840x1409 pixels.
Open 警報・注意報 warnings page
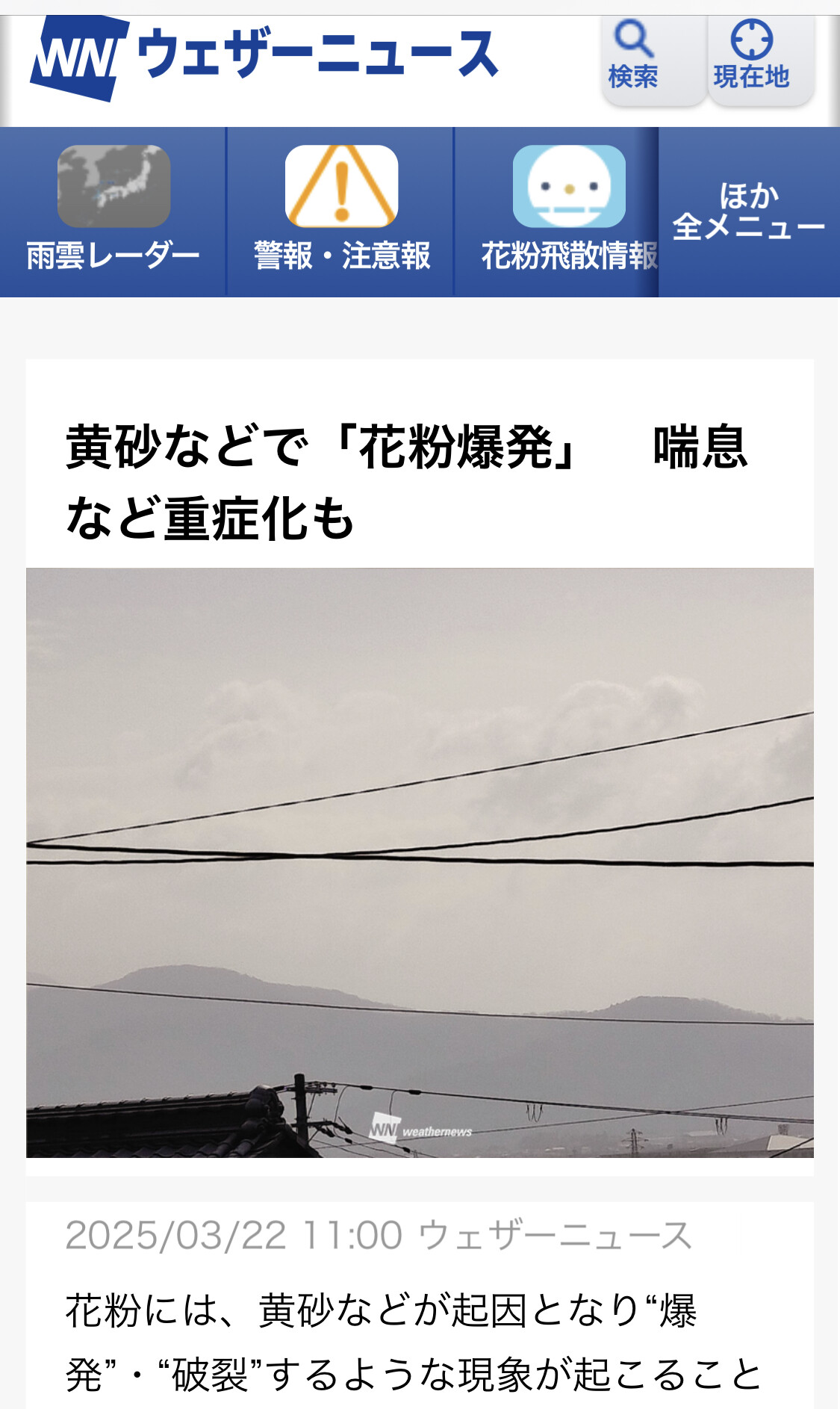[340, 211]
